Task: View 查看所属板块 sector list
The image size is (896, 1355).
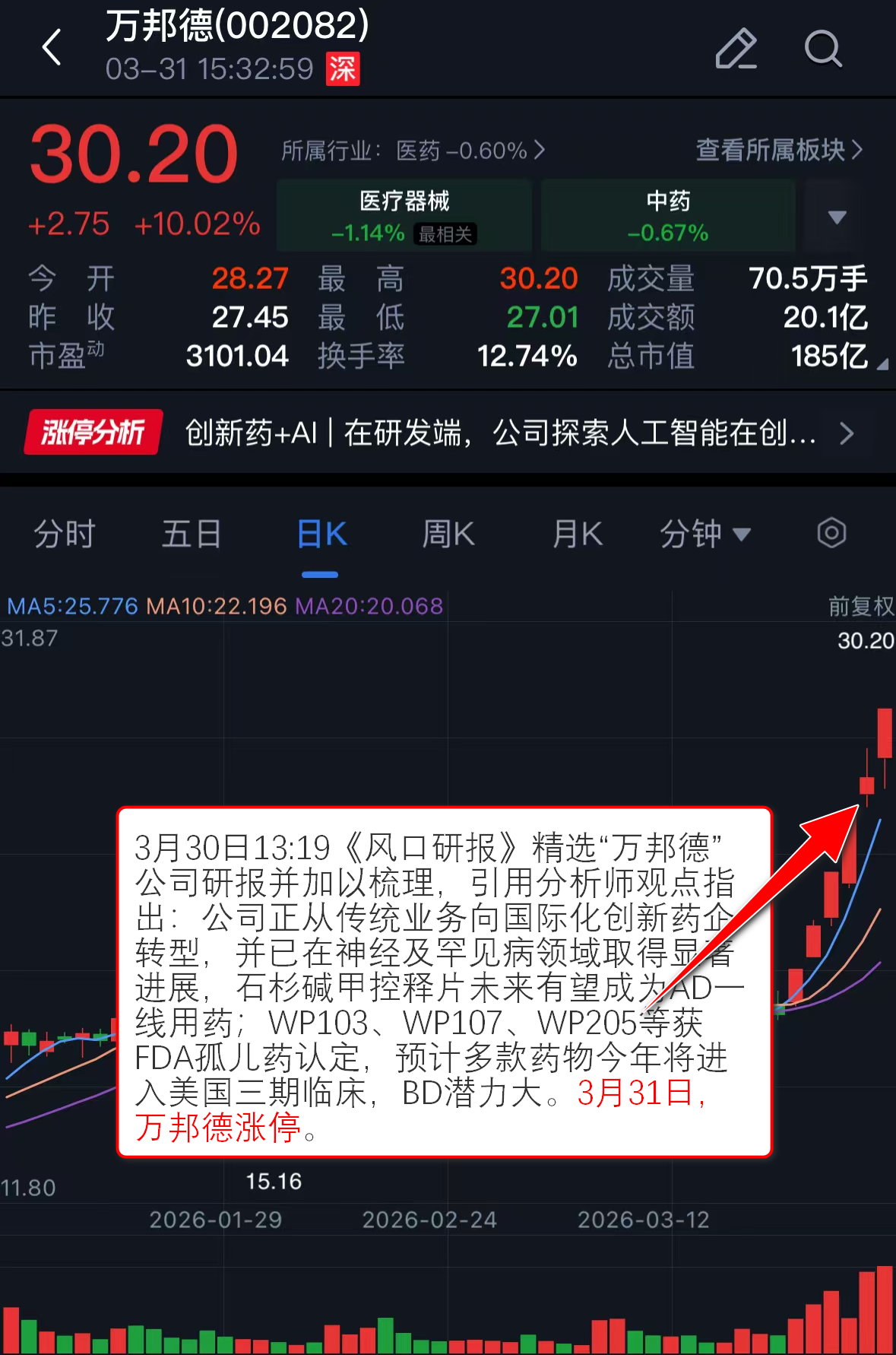Action: [779, 150]
